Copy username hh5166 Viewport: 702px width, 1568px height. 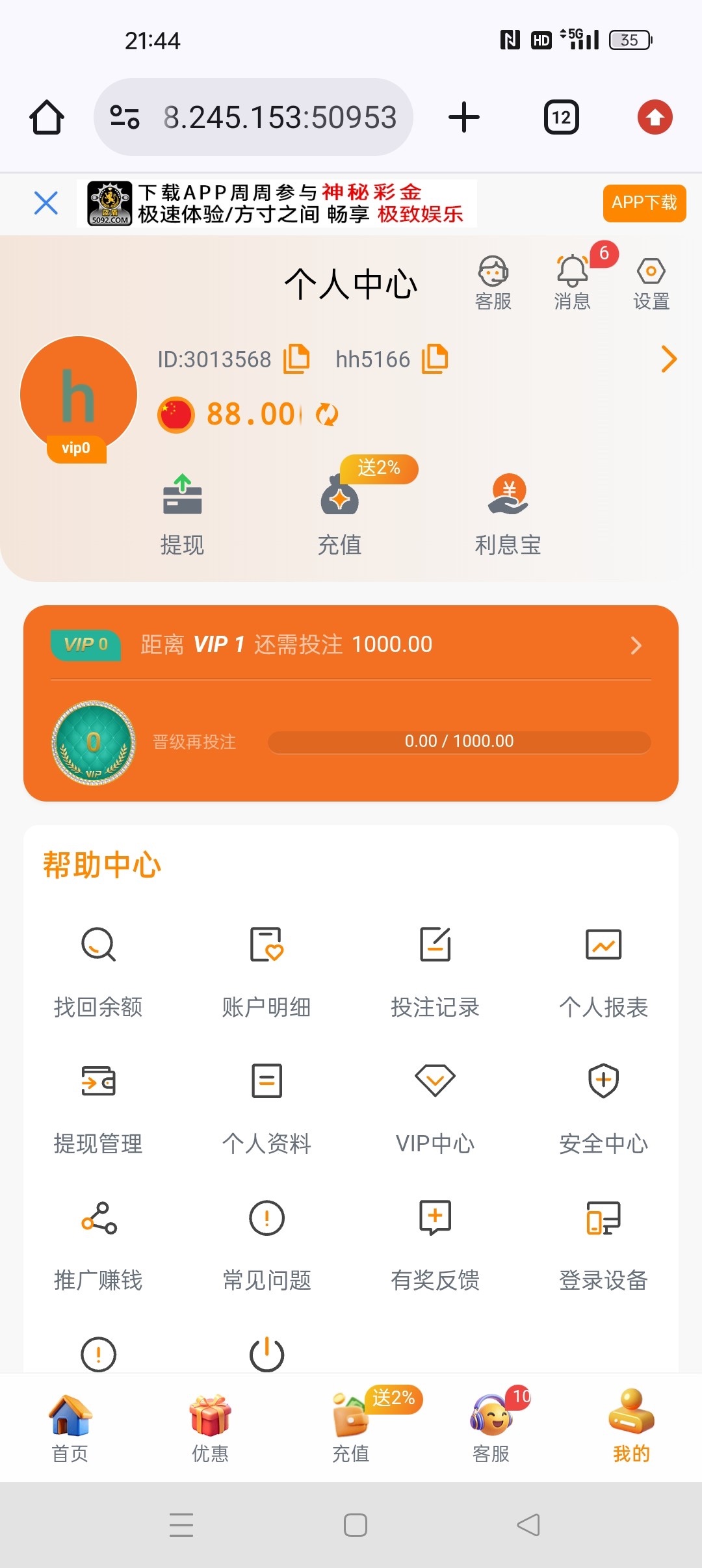(435, 359)
